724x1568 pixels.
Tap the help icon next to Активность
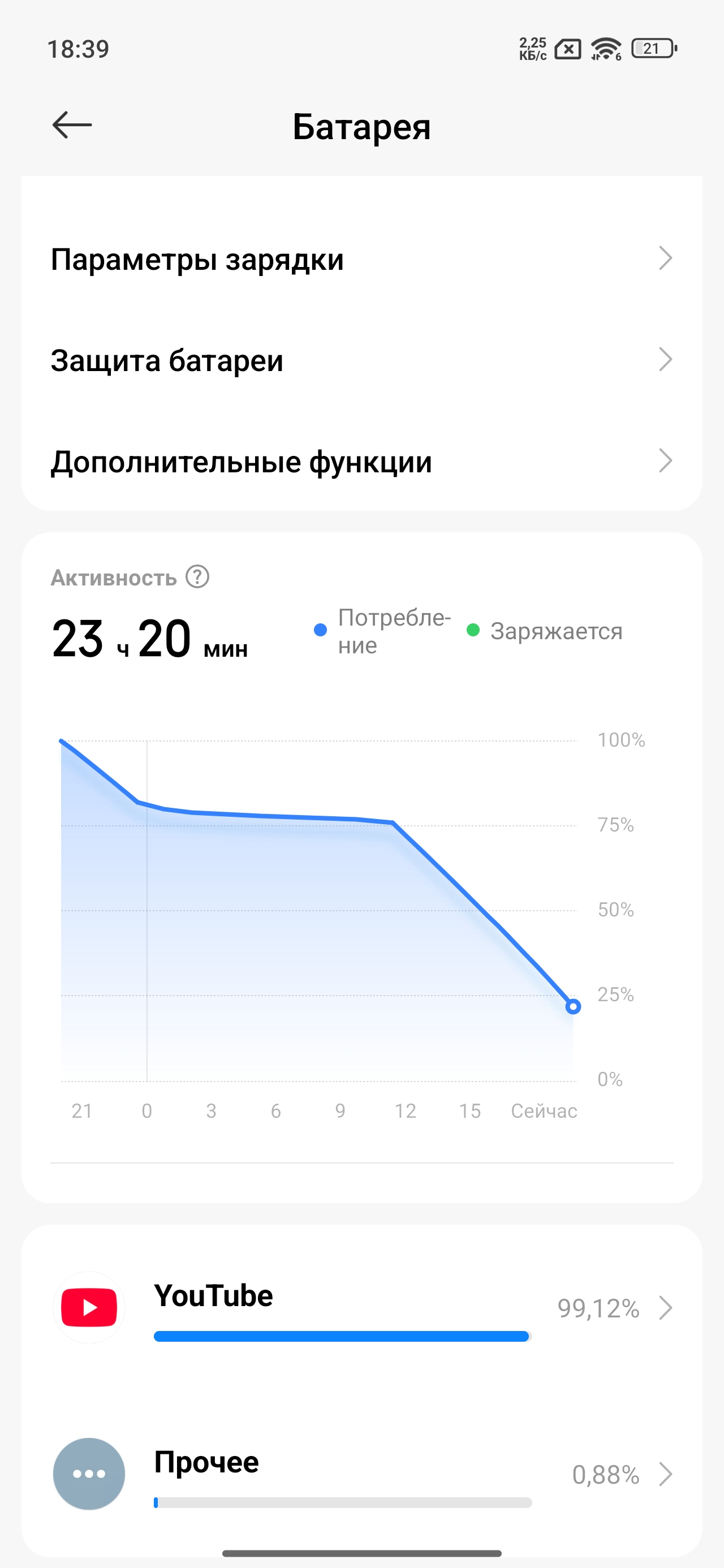(197, 576)
